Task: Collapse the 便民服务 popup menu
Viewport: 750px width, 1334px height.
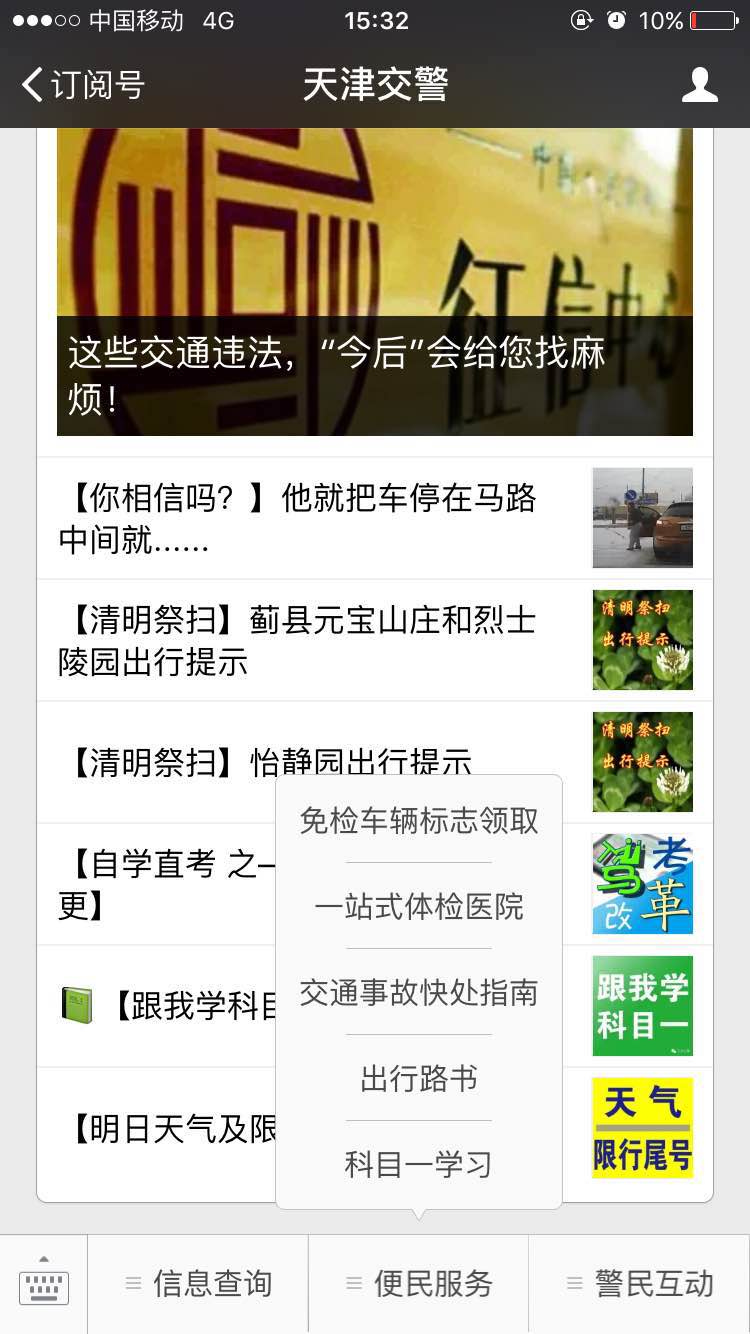Action: (420, 1283)
